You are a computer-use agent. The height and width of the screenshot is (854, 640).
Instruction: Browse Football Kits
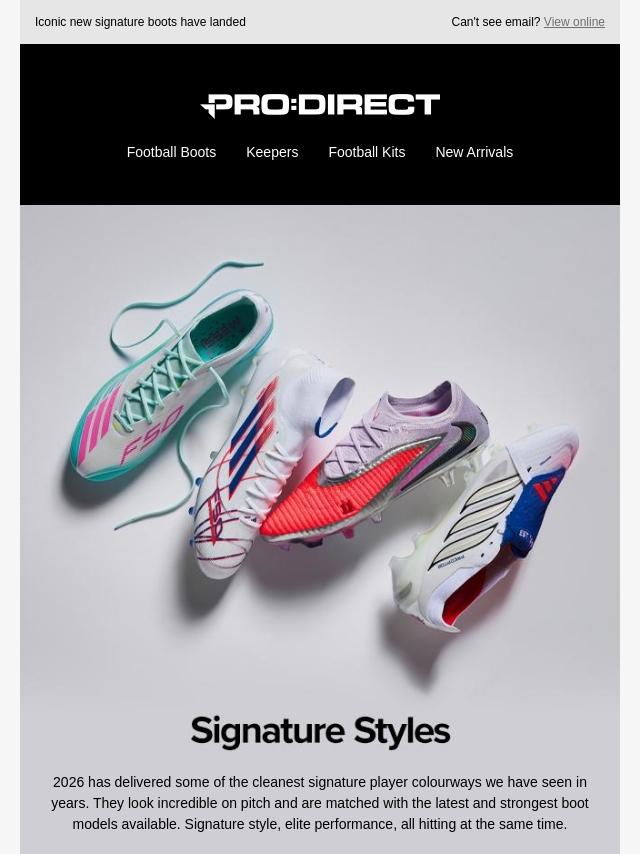[366, 152]
